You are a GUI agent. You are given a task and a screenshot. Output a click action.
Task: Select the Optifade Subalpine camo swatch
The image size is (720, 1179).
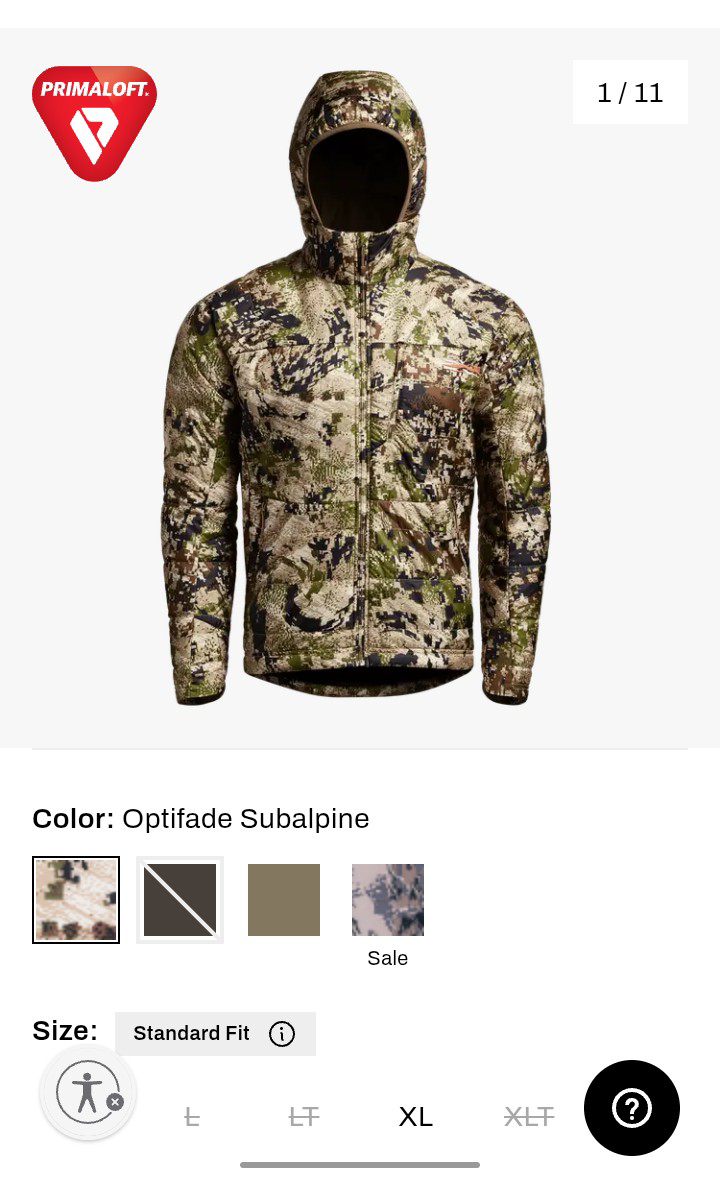76,899
